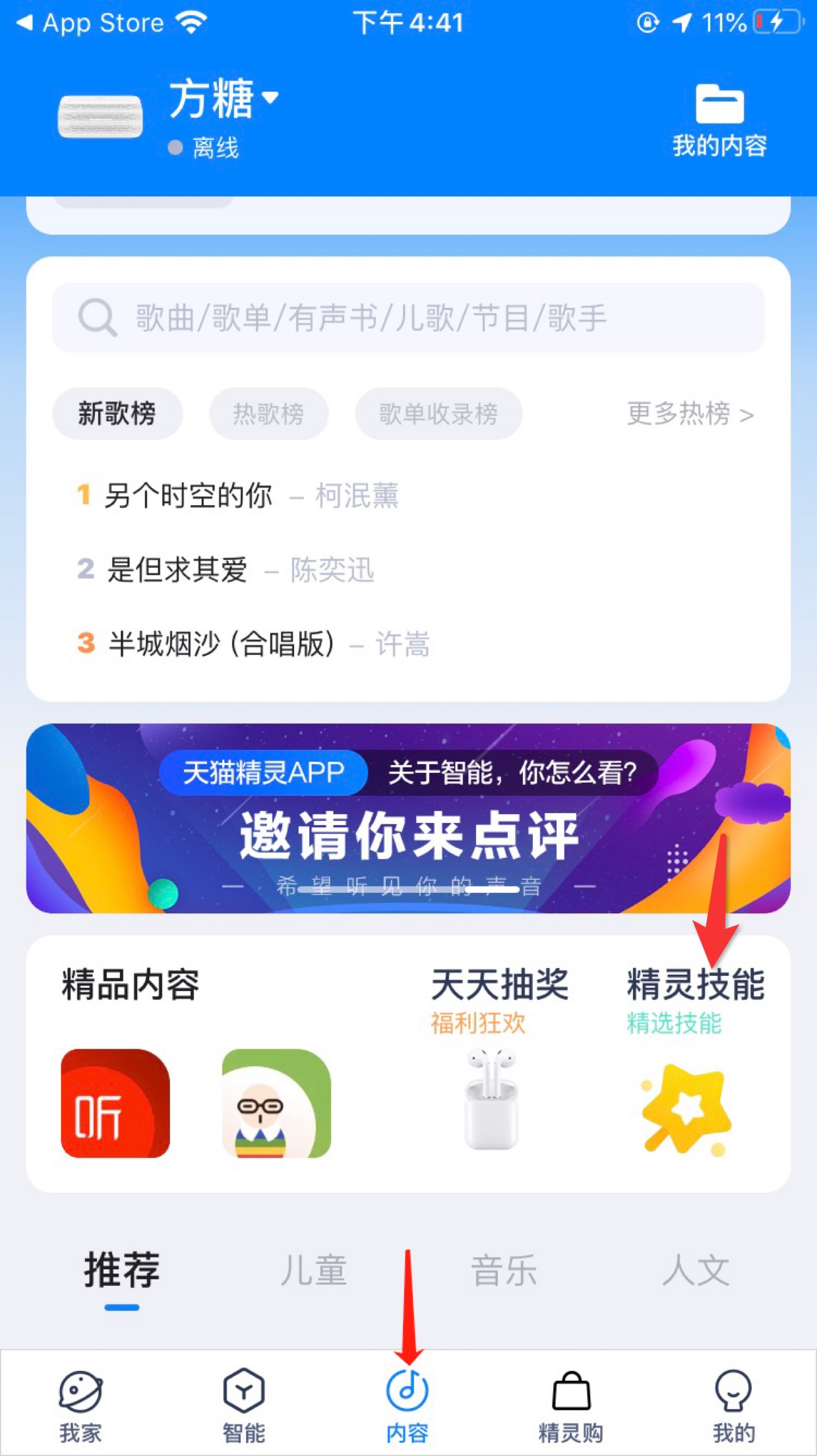
Task: Open the red 听 app icon
Action: (x=115, y=1103)
